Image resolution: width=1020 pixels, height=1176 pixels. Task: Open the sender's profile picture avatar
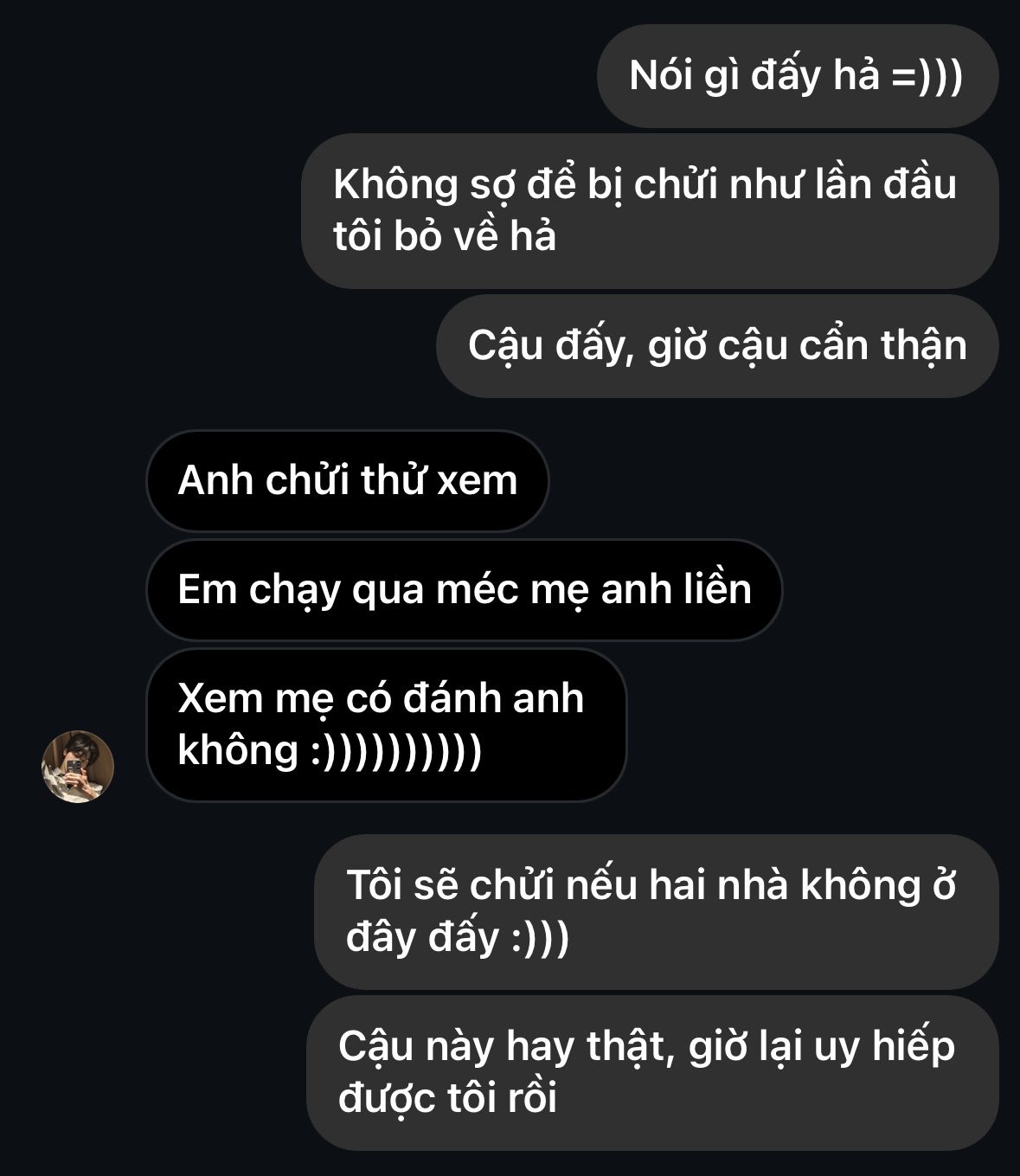click(78, 767)
